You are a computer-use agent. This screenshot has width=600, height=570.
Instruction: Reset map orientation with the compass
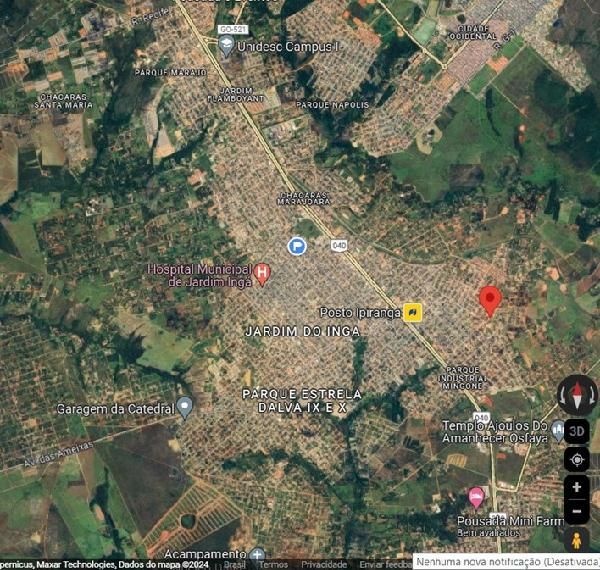[577, 394]
